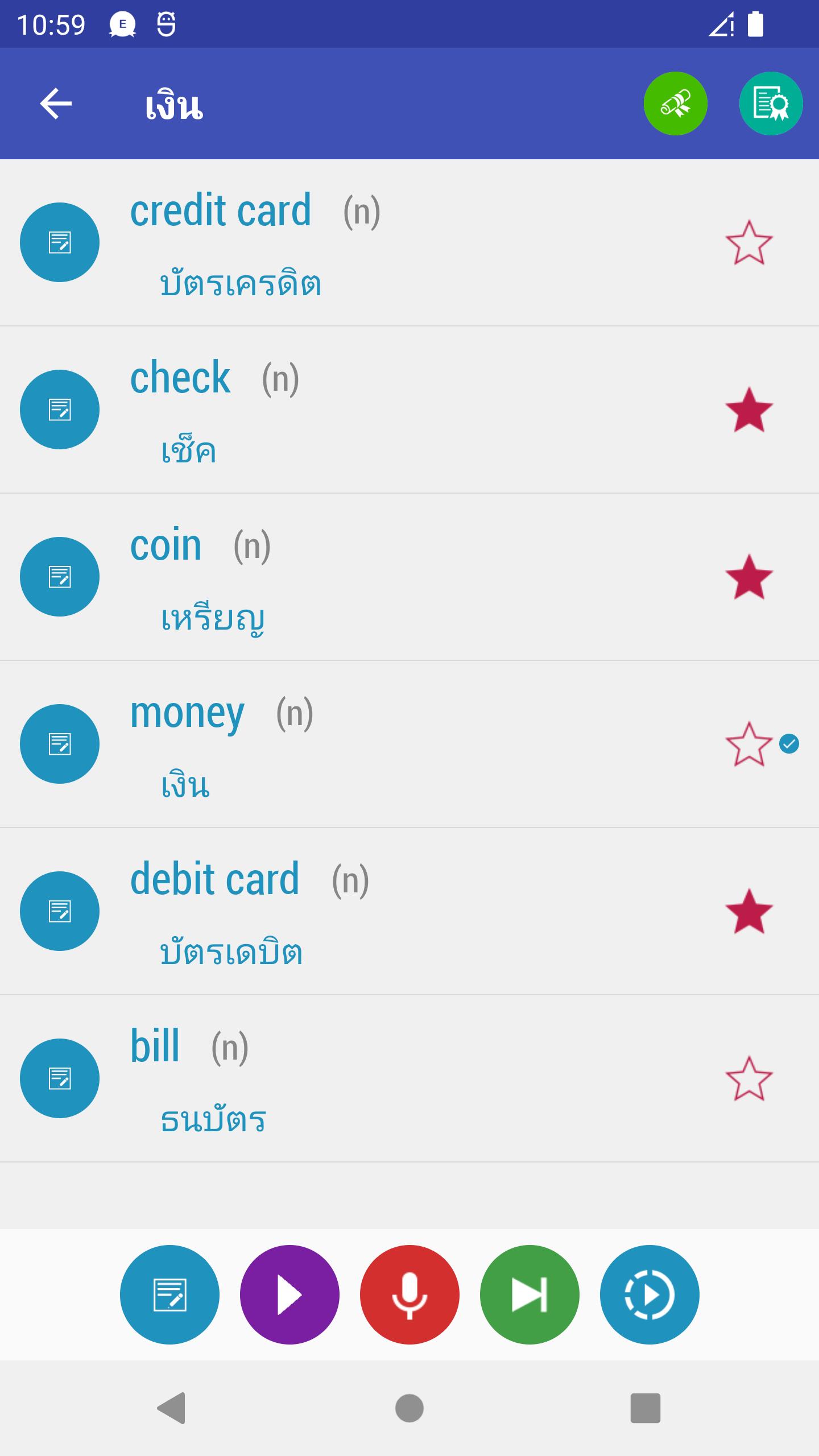Unstar the coin entry

coord(749,577)
